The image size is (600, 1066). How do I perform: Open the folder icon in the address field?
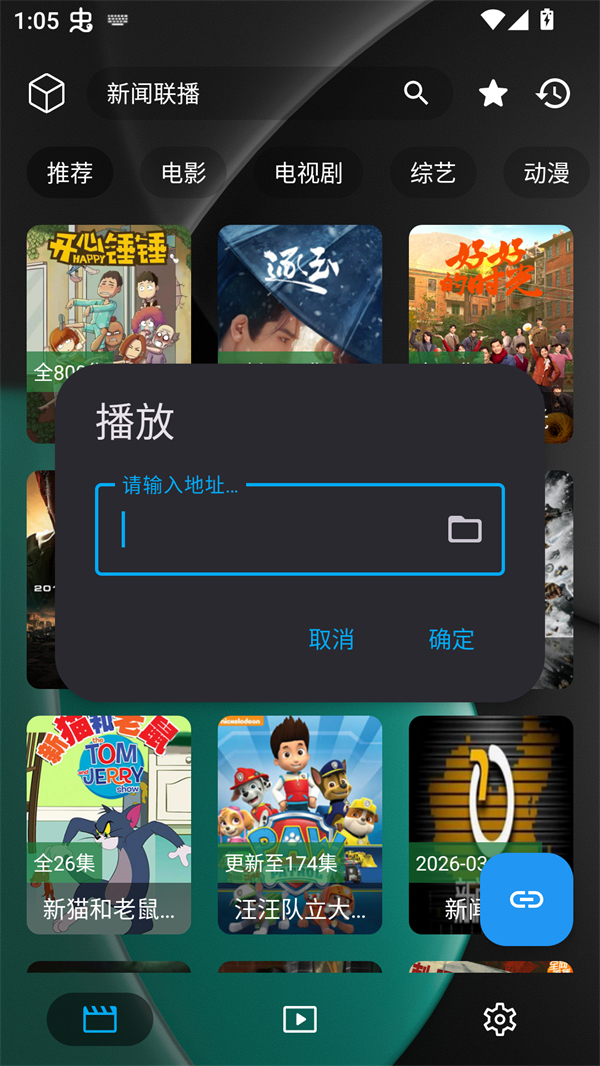click(x=465, y=530)
